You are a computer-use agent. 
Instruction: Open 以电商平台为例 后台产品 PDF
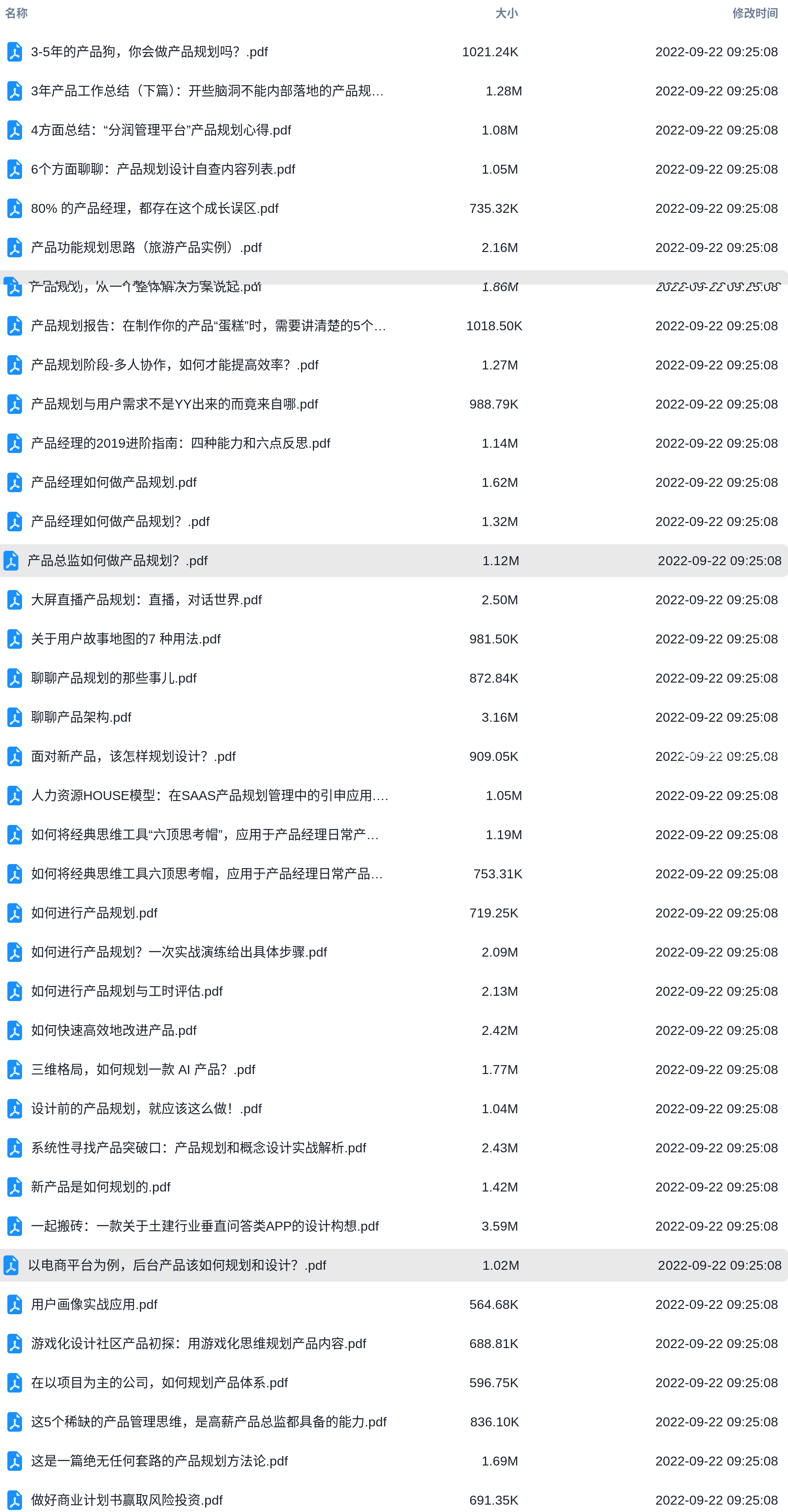177,1265
